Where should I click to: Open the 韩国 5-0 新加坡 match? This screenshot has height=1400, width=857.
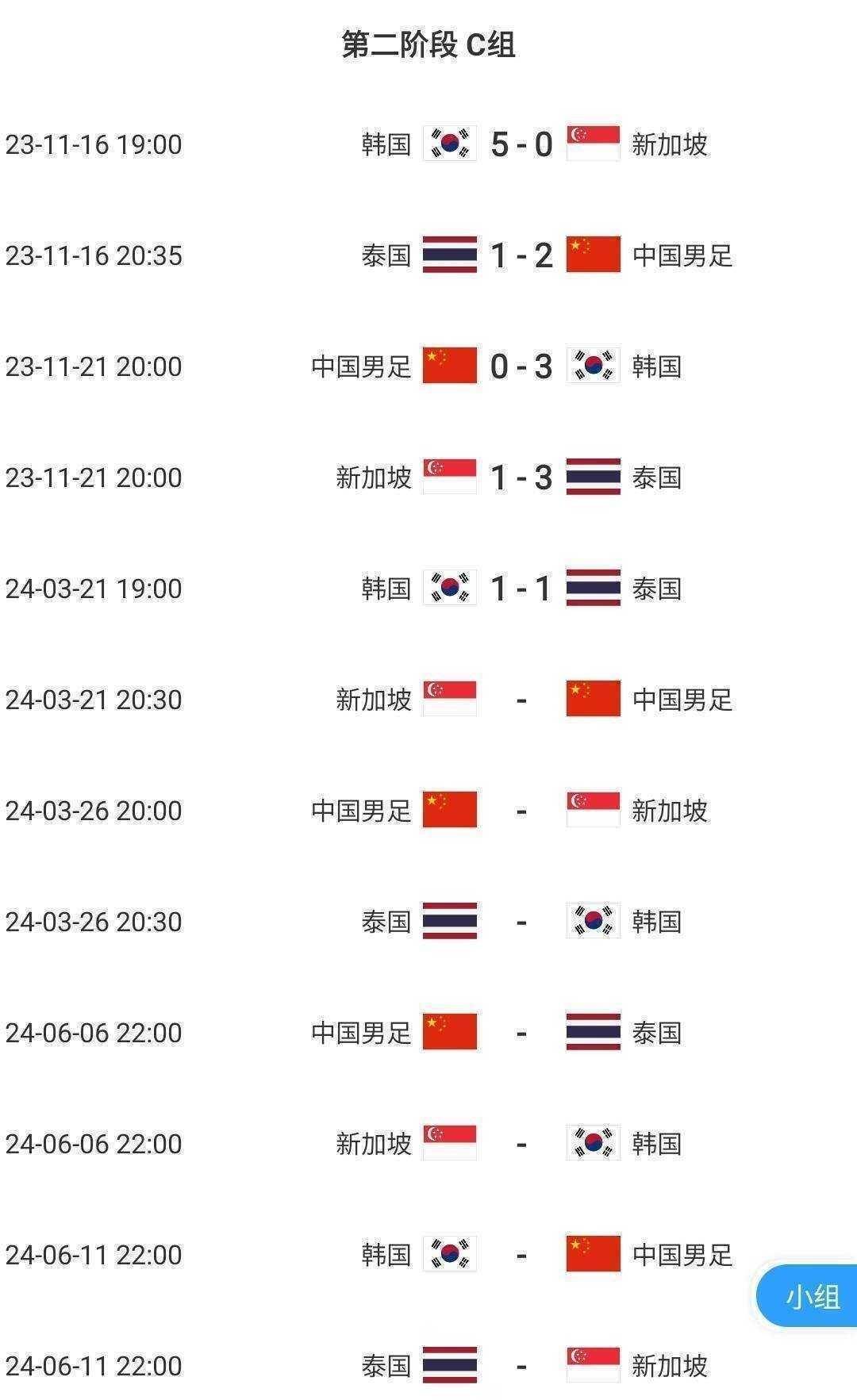428,144
